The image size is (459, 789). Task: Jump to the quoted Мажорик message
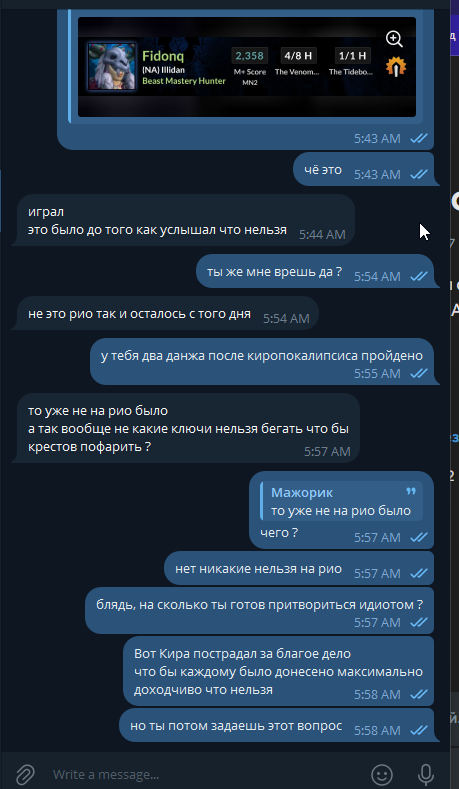click(x=342, y=501)
